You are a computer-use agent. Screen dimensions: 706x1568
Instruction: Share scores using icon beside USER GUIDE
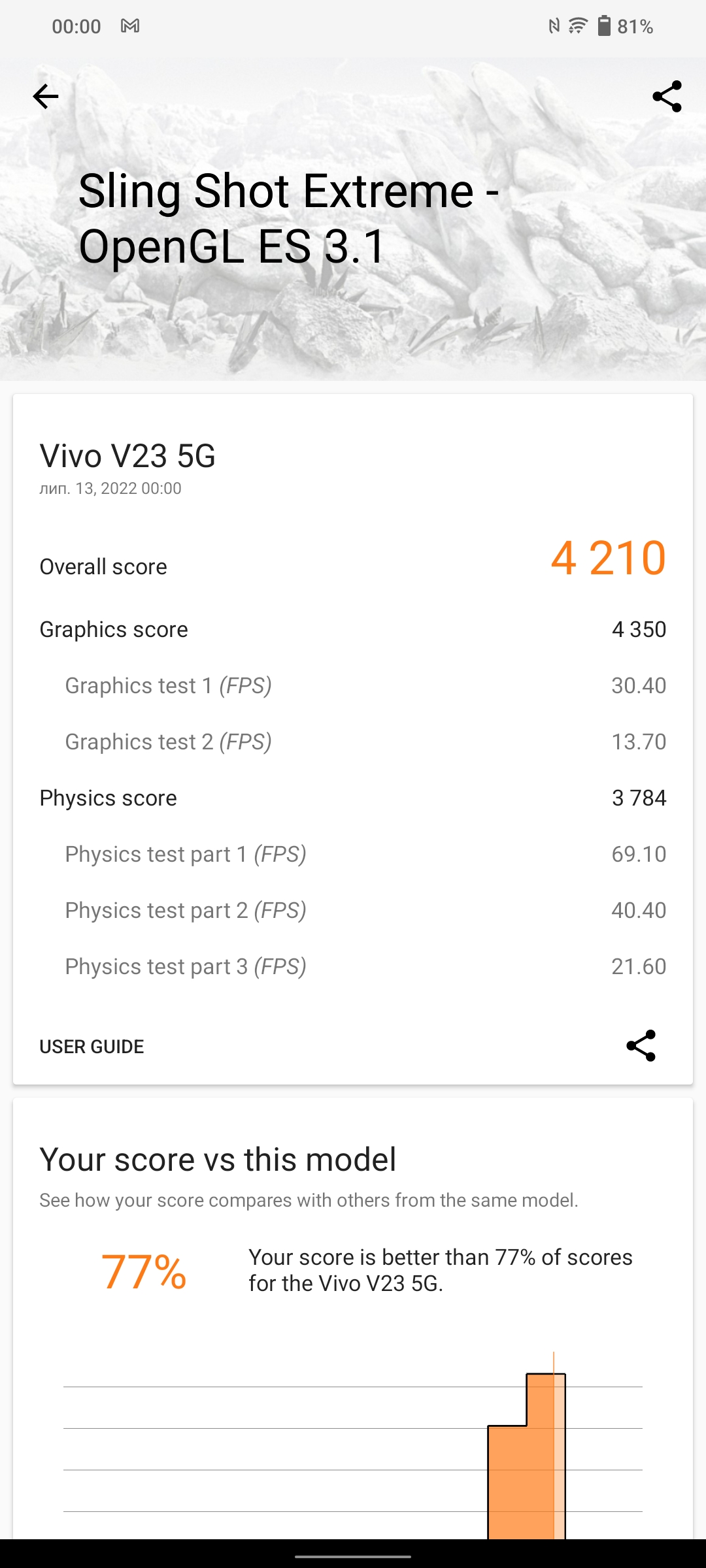641,1046
